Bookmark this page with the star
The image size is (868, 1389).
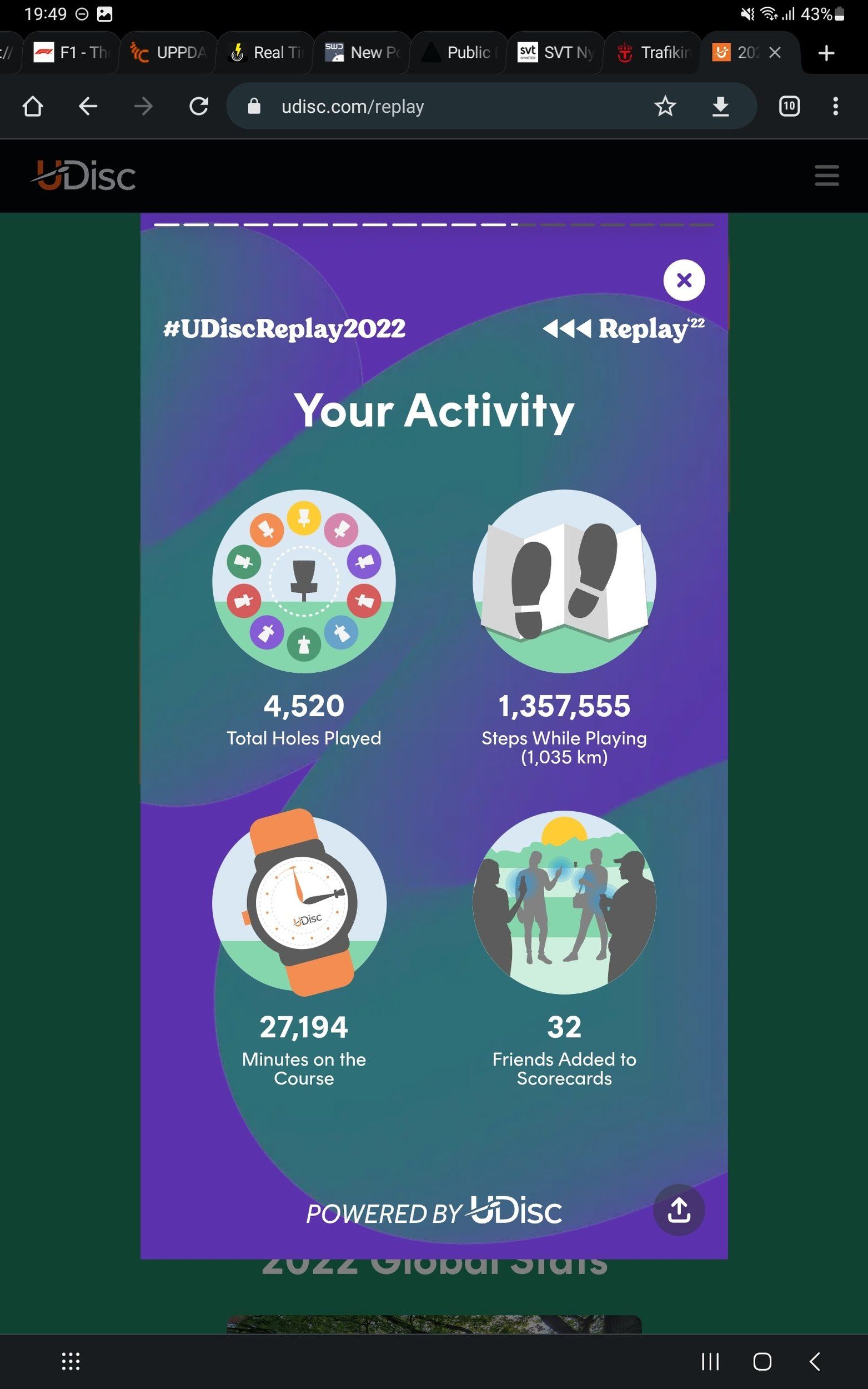pos(665,106)
